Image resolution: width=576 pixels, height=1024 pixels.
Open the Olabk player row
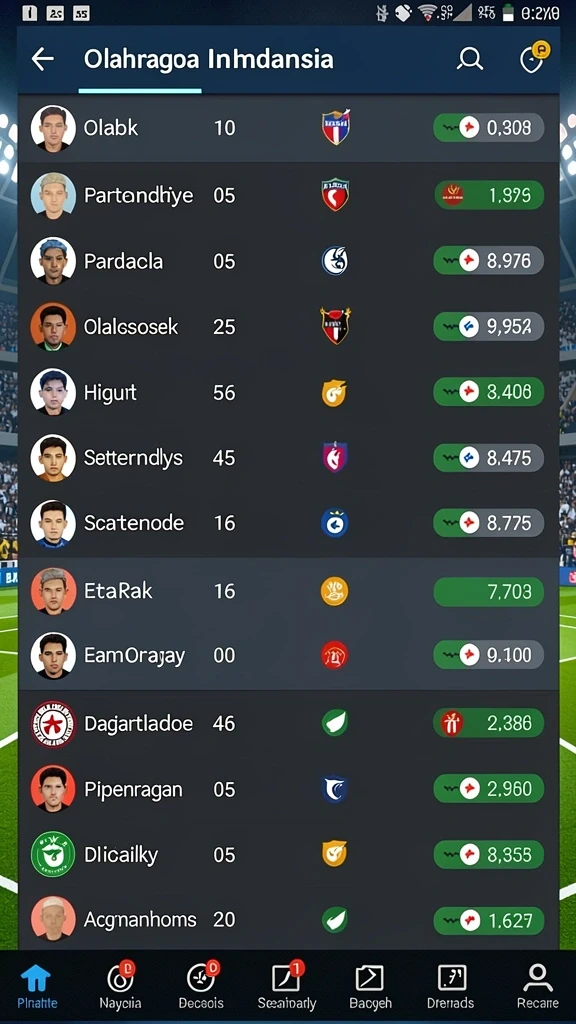click(288, 128)
